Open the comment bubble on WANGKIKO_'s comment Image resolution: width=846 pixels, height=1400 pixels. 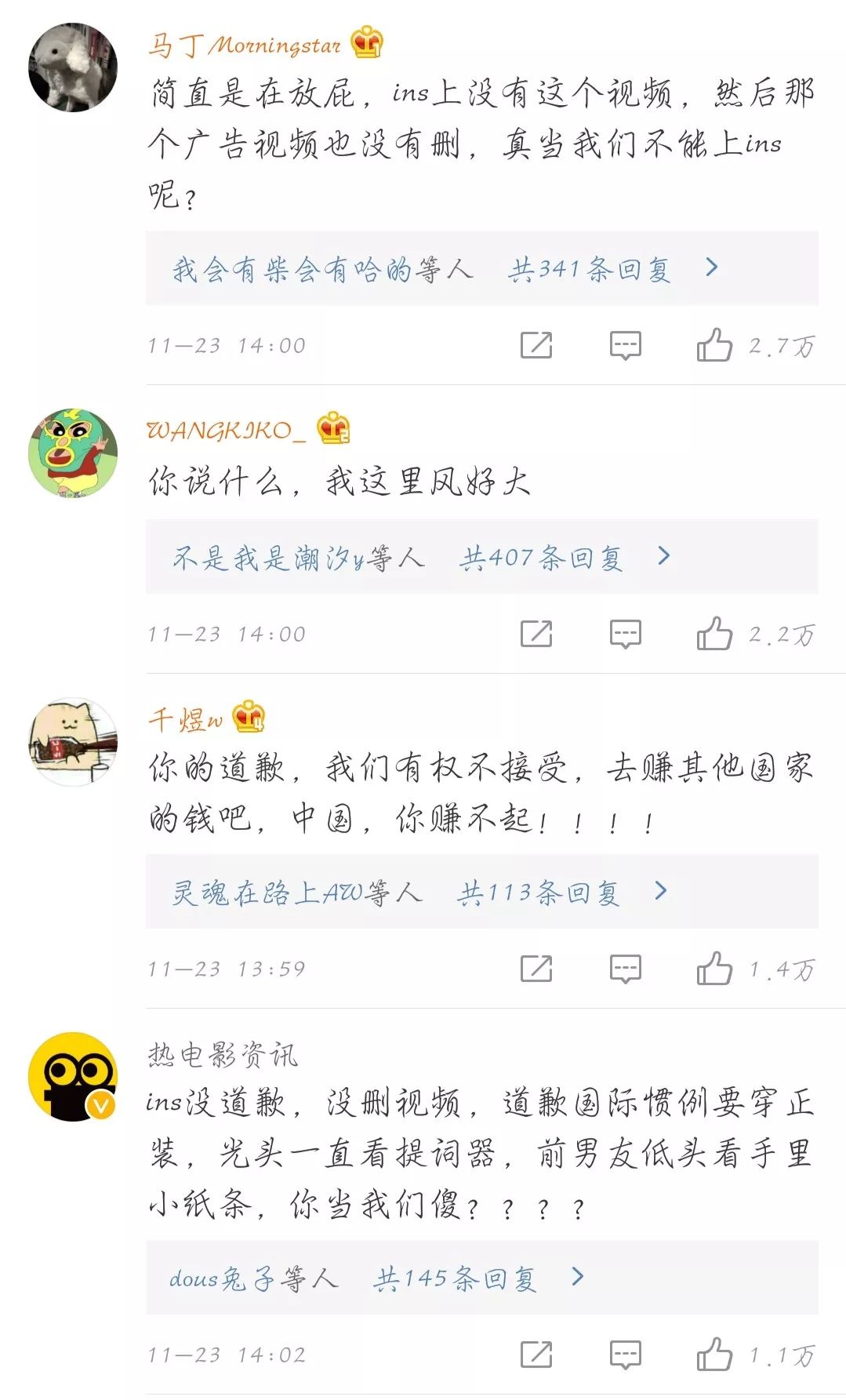tap(625, 633)
